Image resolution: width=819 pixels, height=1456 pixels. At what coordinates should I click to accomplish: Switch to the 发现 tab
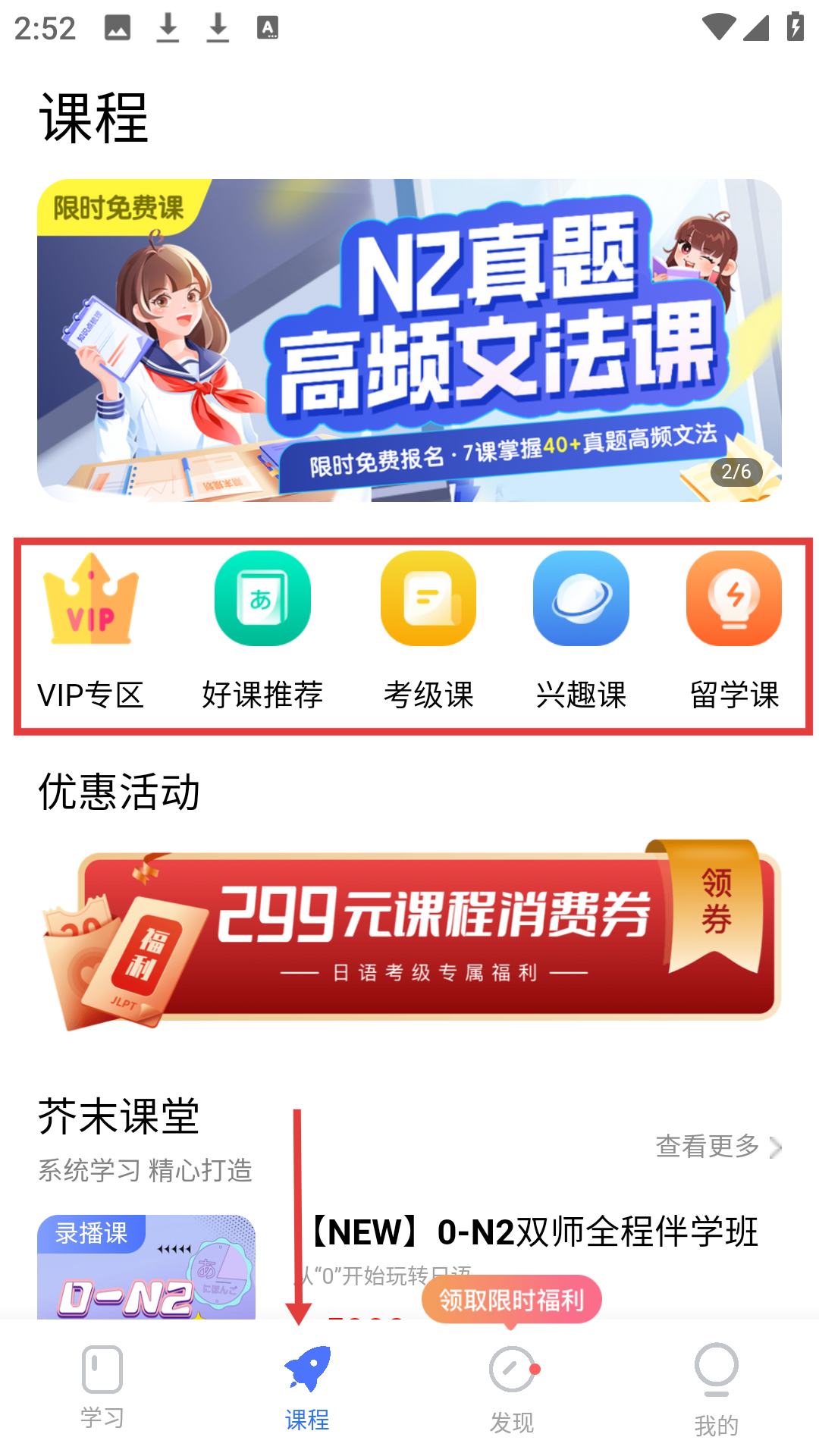[512, 1388]
